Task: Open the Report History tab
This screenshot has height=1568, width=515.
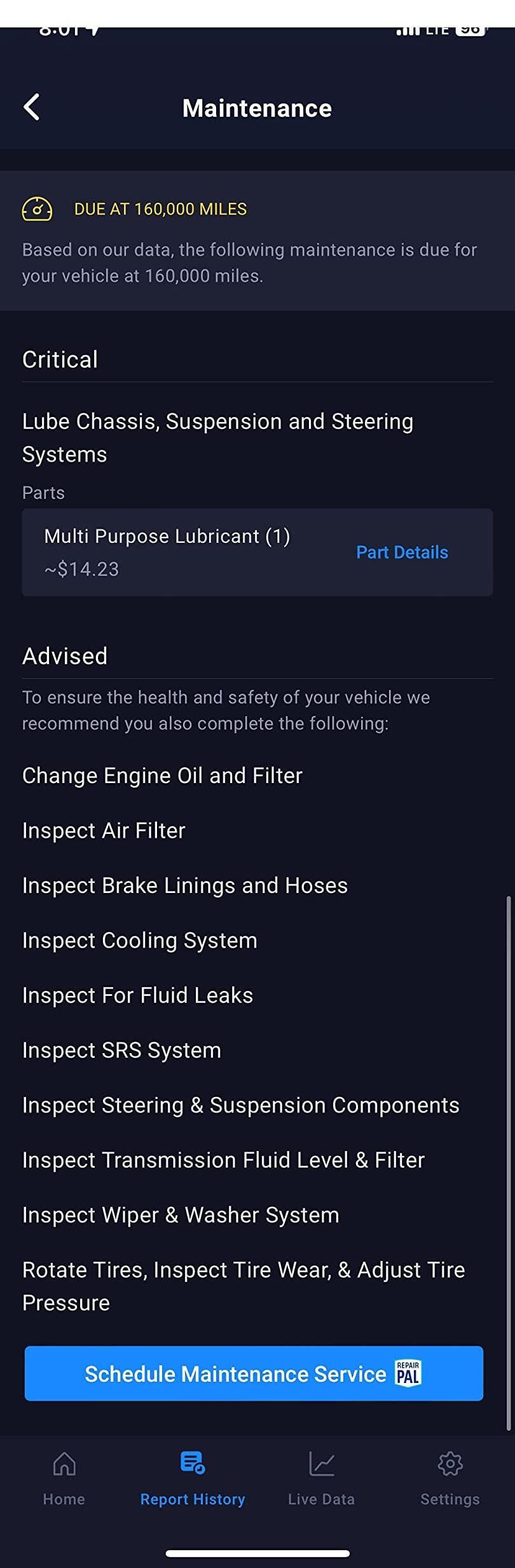Action: pos(192,1478)
